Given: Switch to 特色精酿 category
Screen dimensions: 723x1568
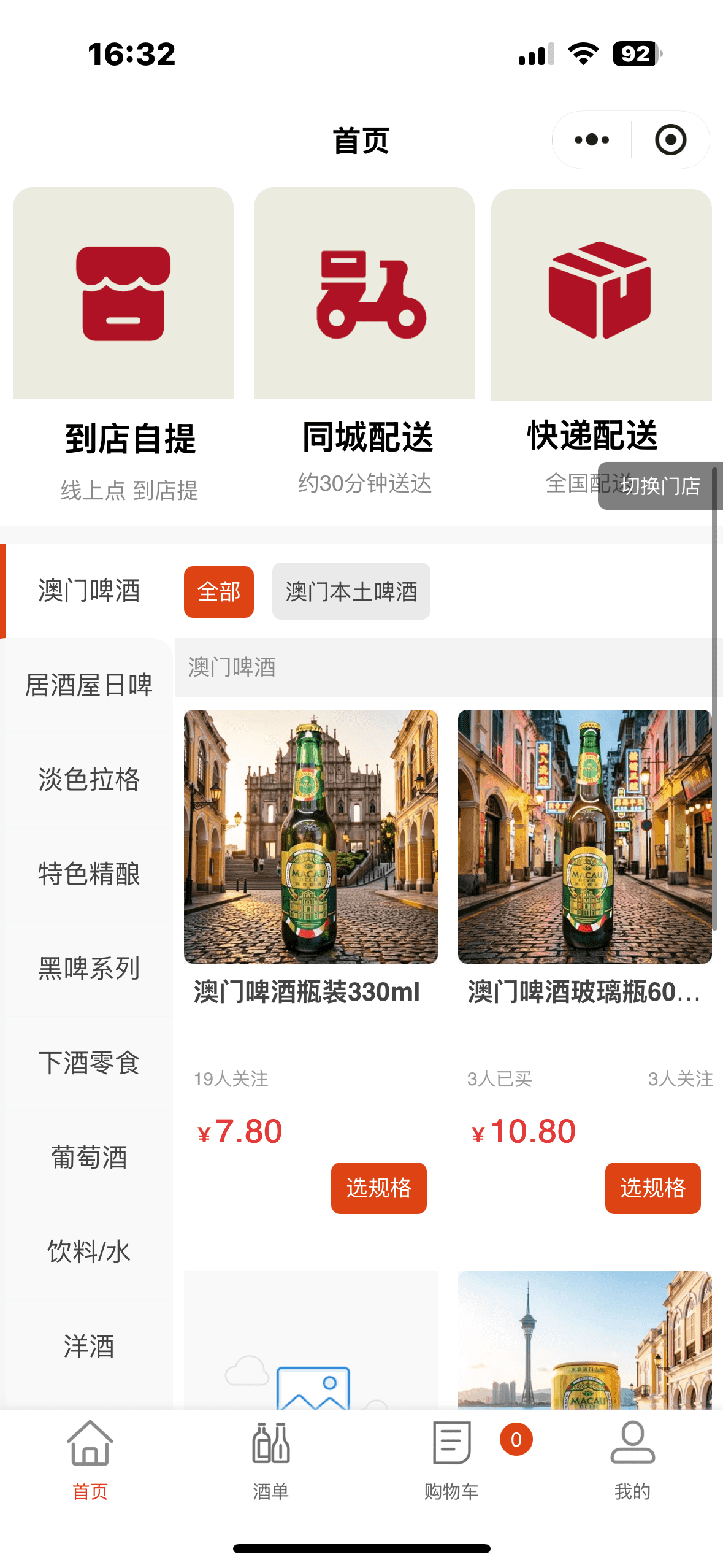Looking at the screenshot, I should point(89,874).
